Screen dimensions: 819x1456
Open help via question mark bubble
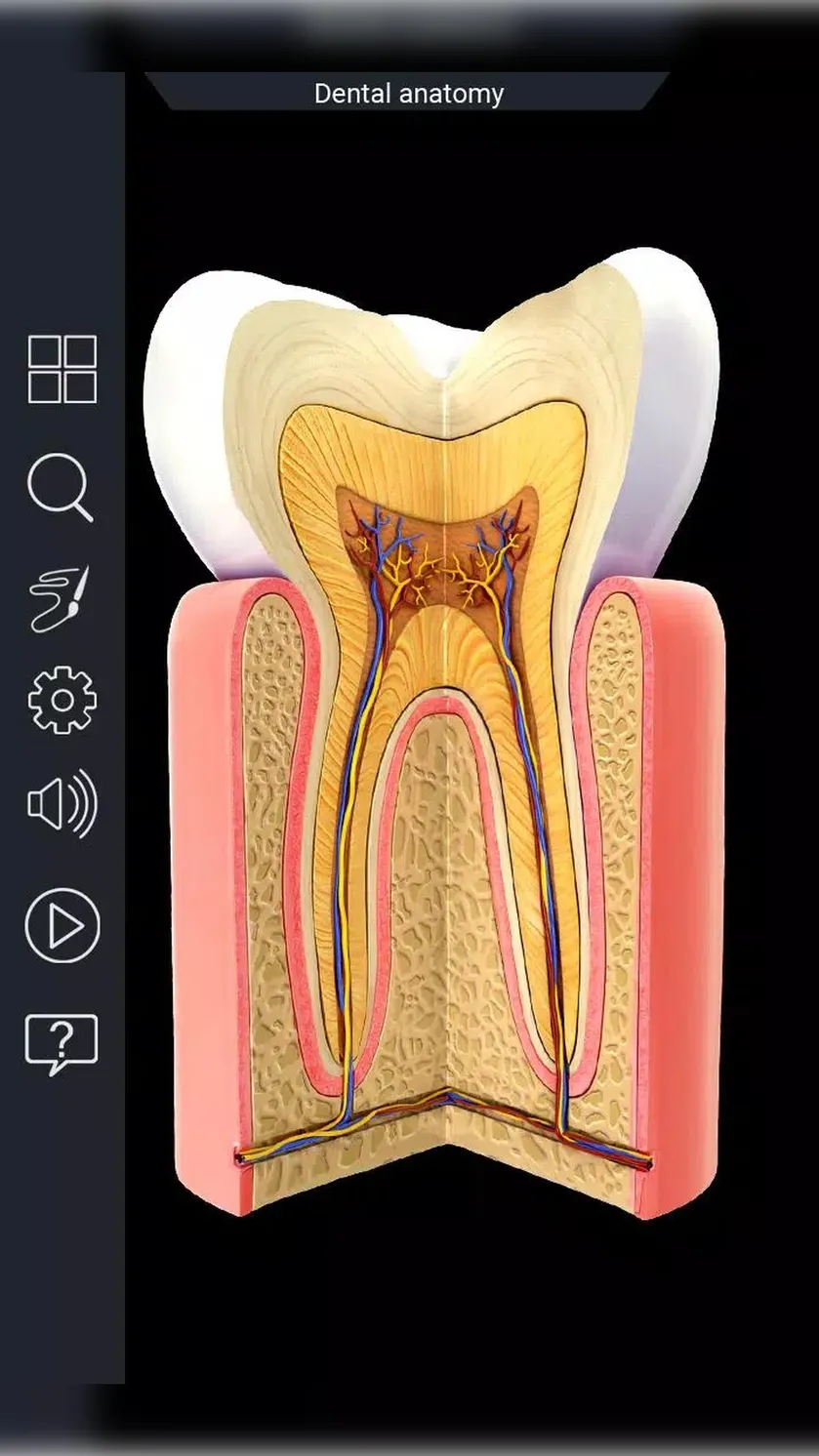click(x=61, y=1044)
